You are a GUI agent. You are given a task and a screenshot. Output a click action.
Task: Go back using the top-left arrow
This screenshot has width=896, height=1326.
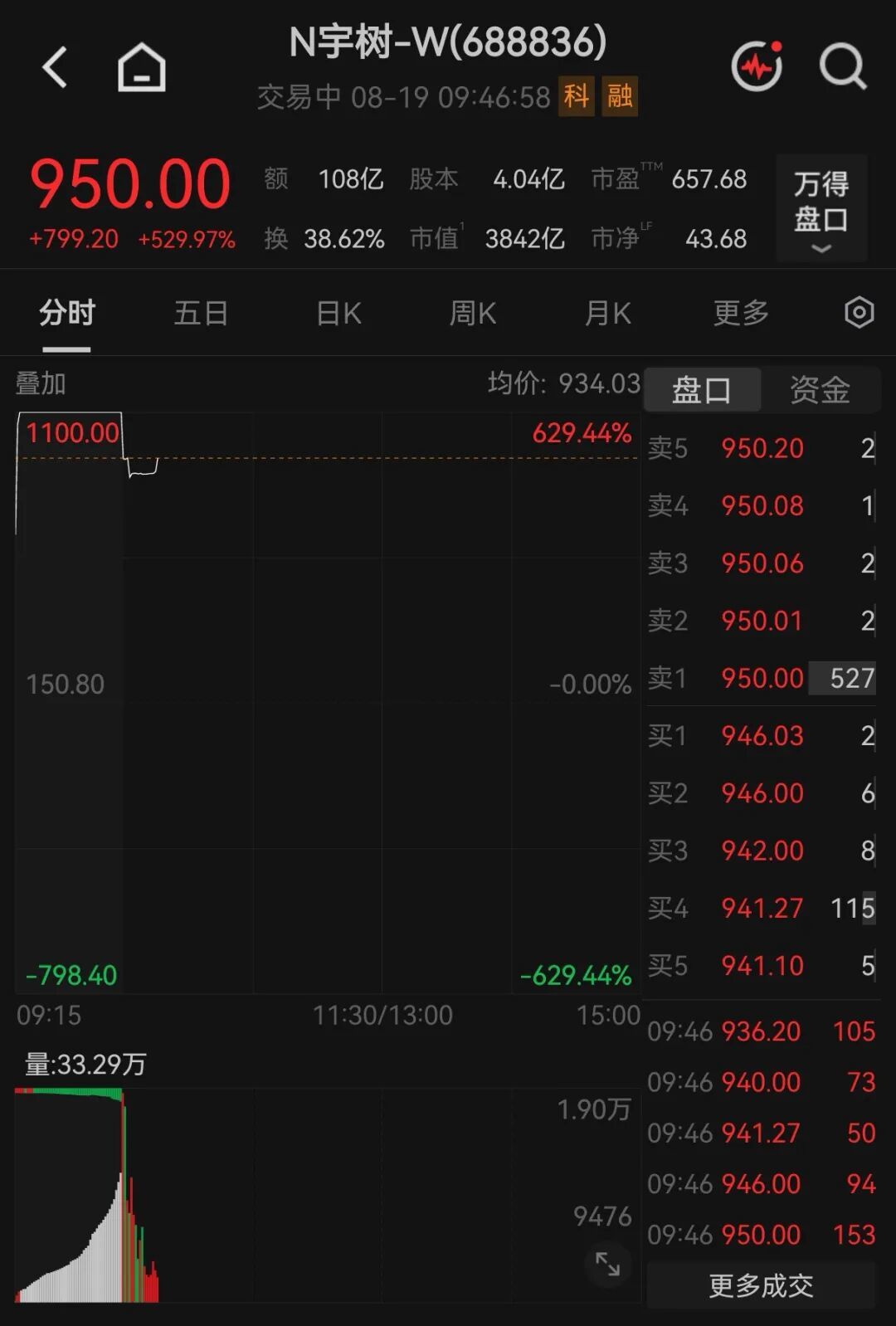tap(54, 67)
